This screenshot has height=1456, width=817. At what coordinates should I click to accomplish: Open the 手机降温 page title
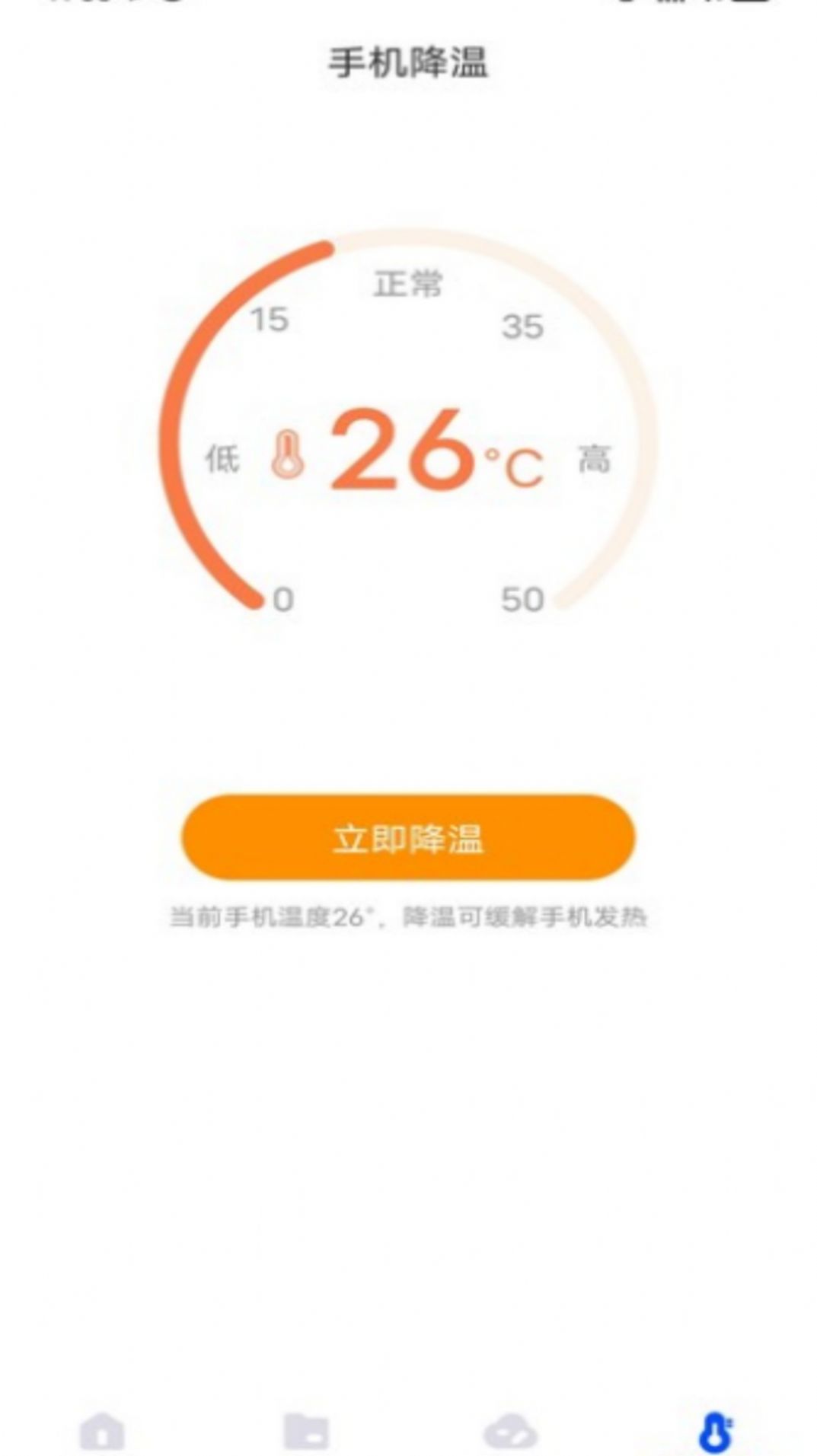[409, 62]
